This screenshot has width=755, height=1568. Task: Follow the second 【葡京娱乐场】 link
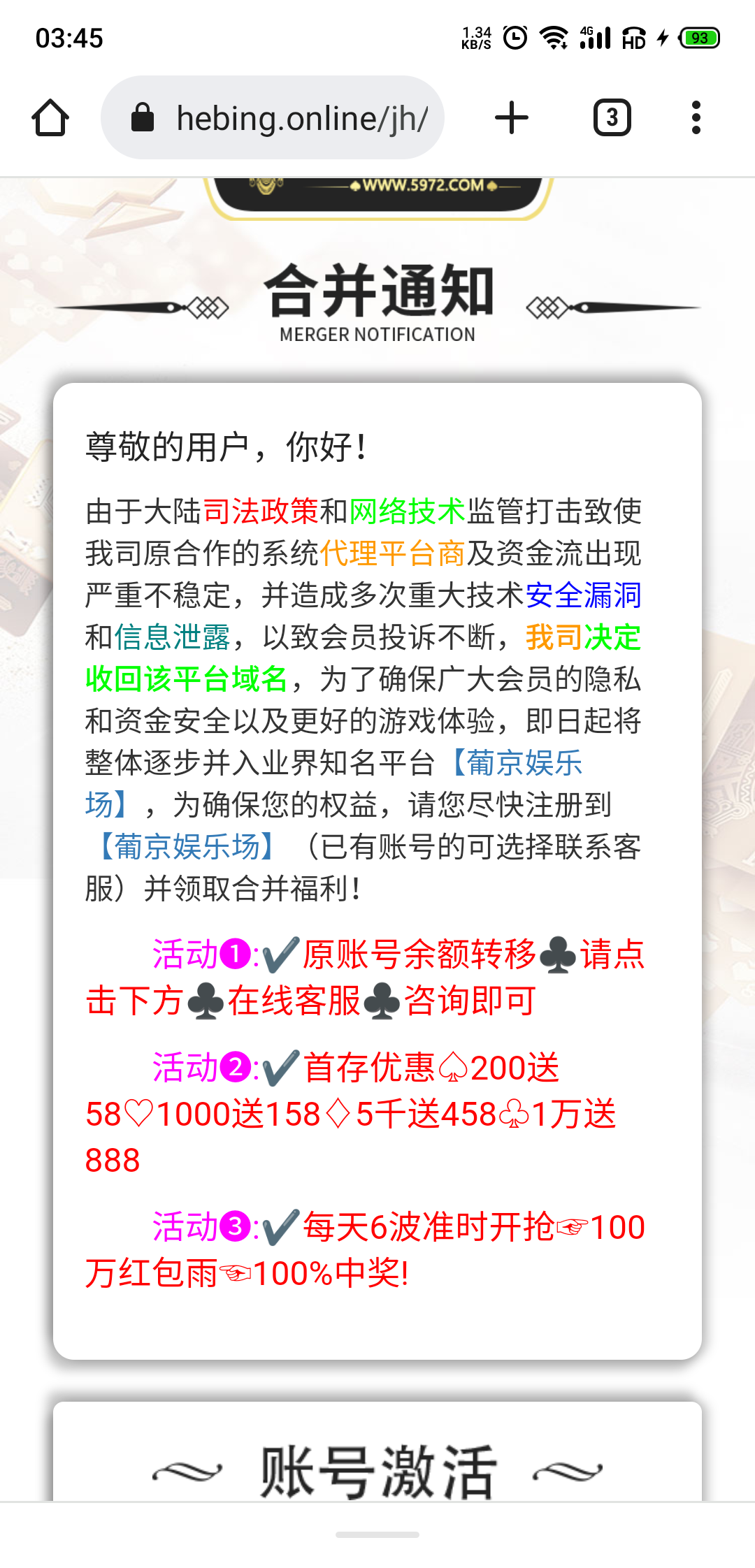point(187,847)
